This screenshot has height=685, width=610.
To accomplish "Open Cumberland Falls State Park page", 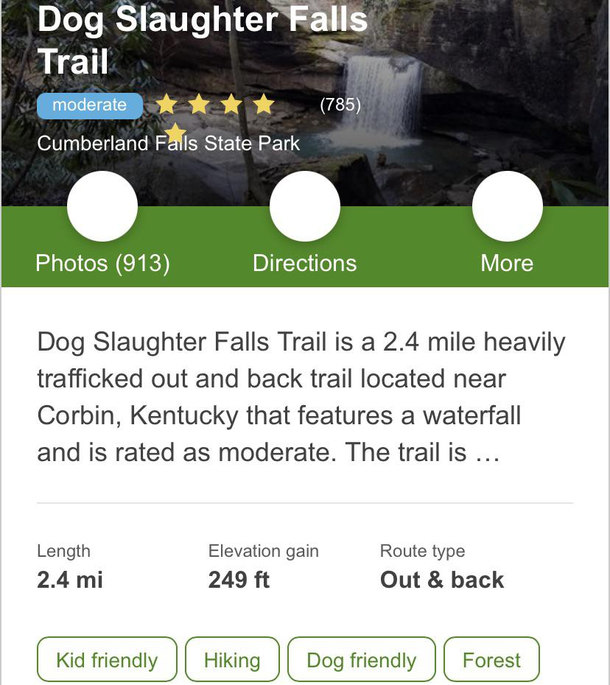I will 168,143.
